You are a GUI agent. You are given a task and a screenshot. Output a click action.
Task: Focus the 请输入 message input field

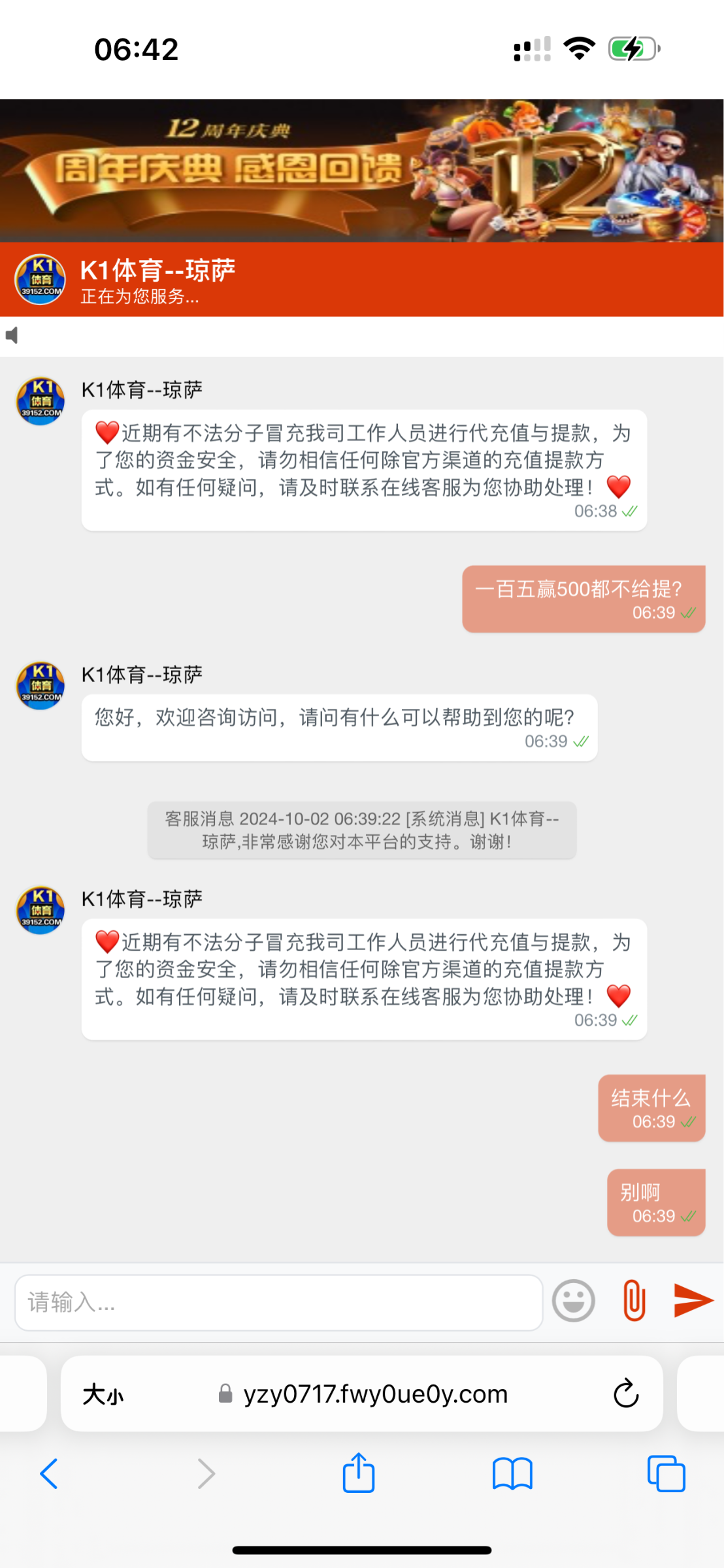pos(278,1302)
